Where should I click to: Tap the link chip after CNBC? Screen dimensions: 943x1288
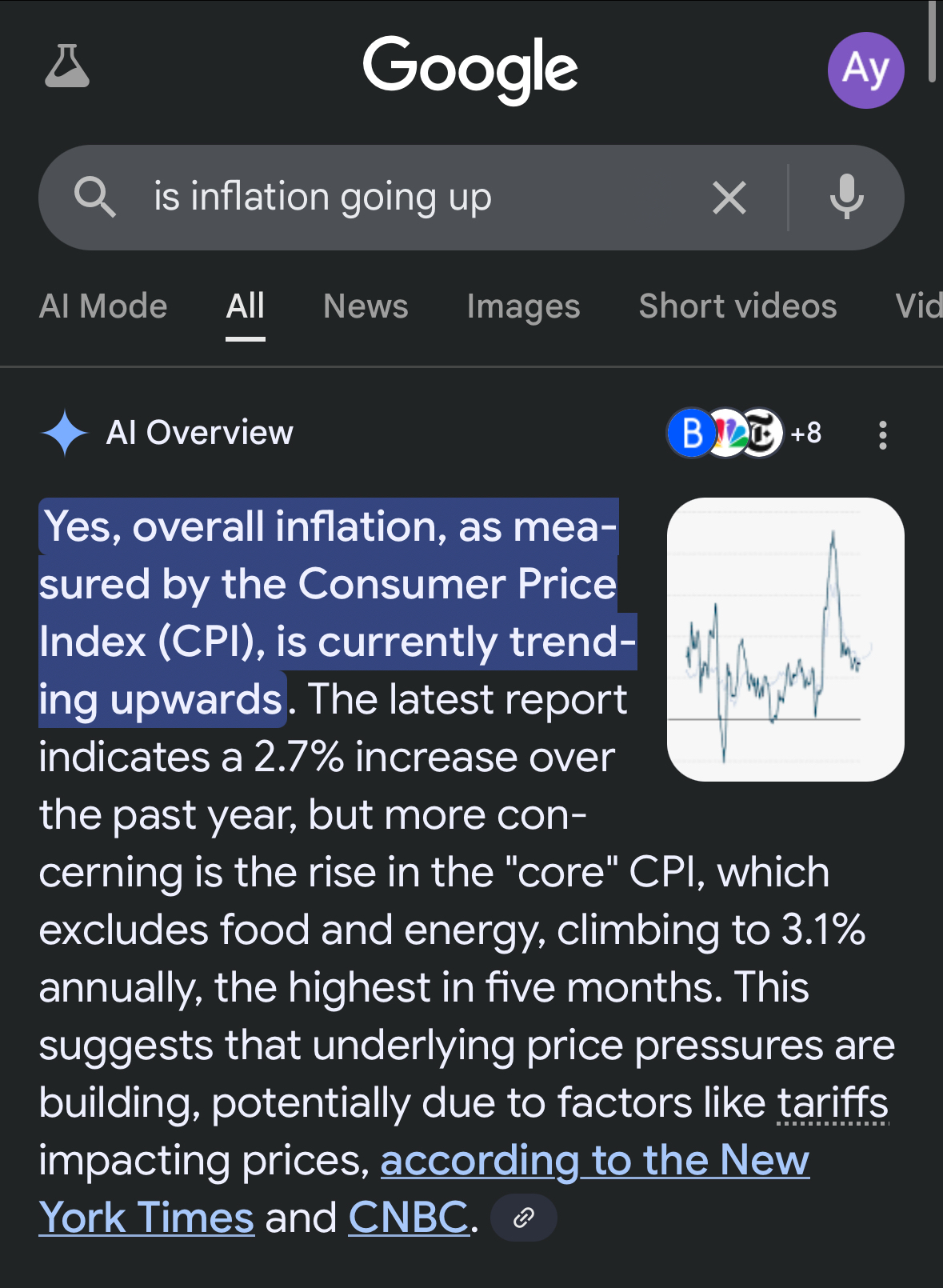coord(523,1218)
